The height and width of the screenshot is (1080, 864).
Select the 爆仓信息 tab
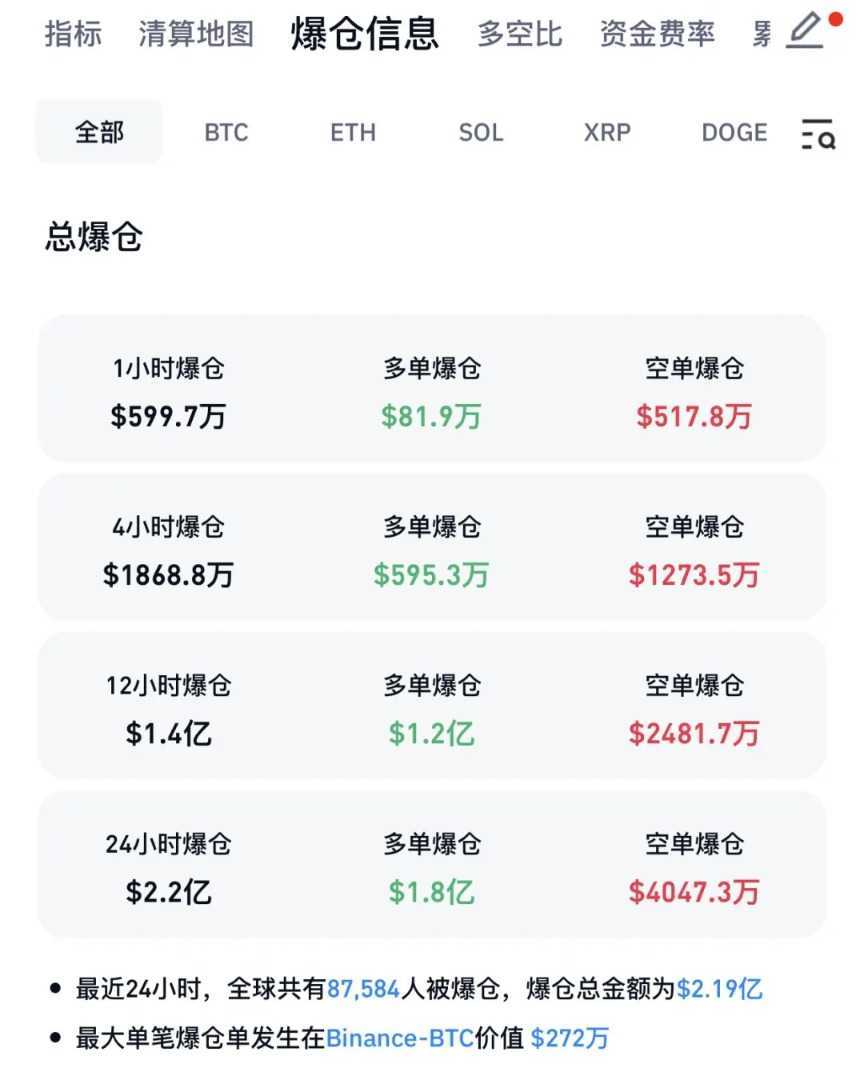[x=365, y=33]
